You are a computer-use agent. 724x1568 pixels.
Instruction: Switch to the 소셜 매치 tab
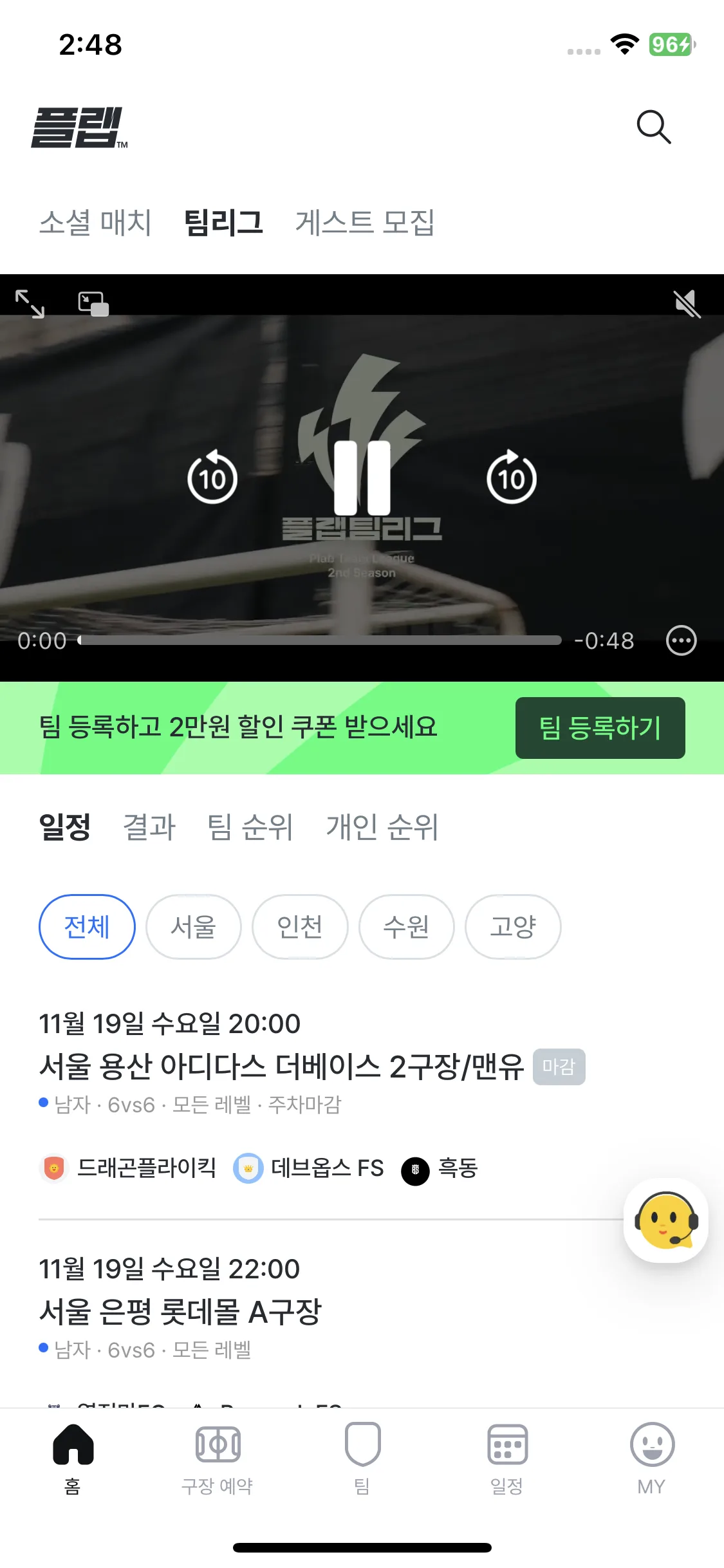(x=95, y=223)
